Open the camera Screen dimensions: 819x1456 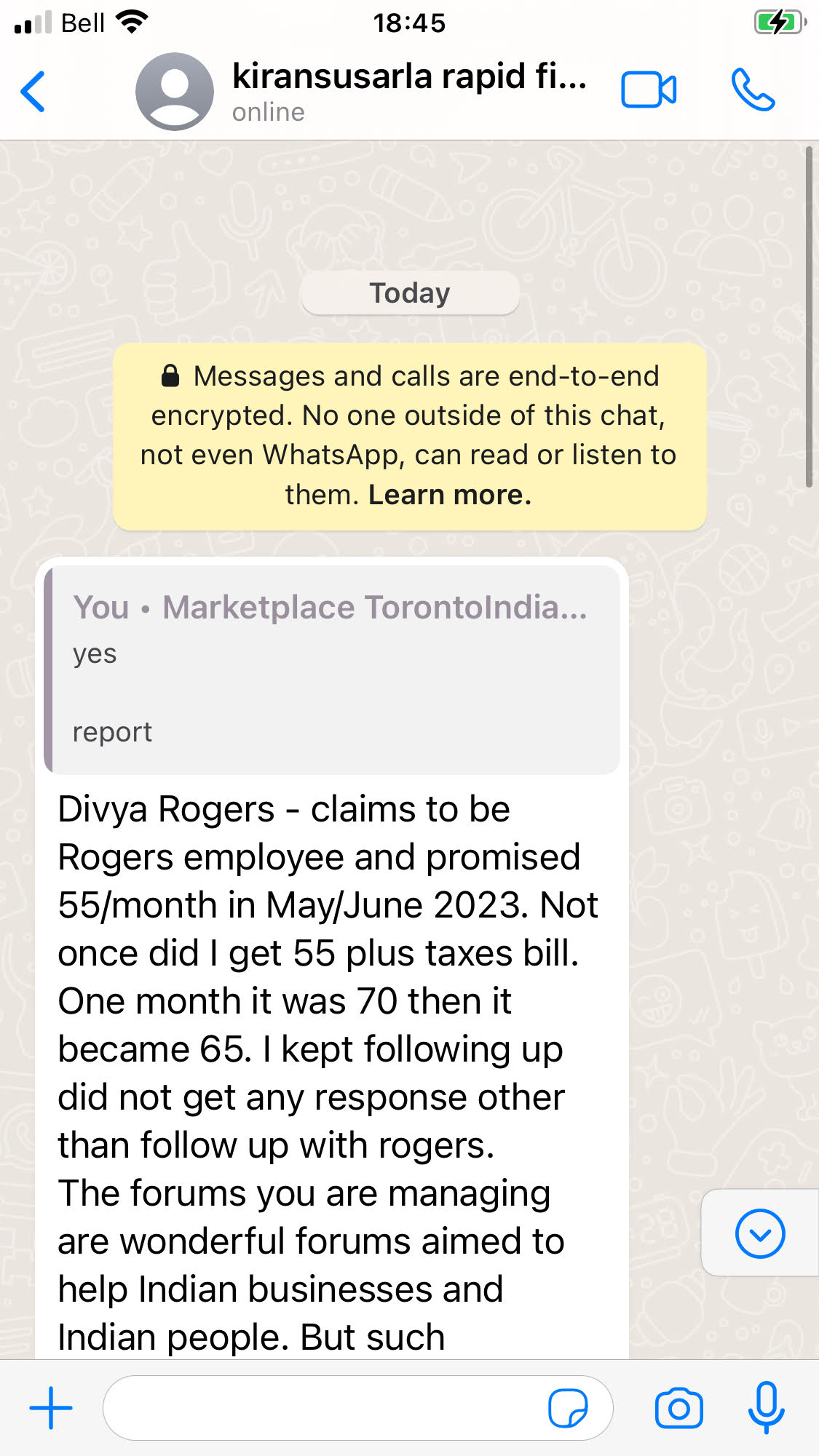click(678, 1408)
